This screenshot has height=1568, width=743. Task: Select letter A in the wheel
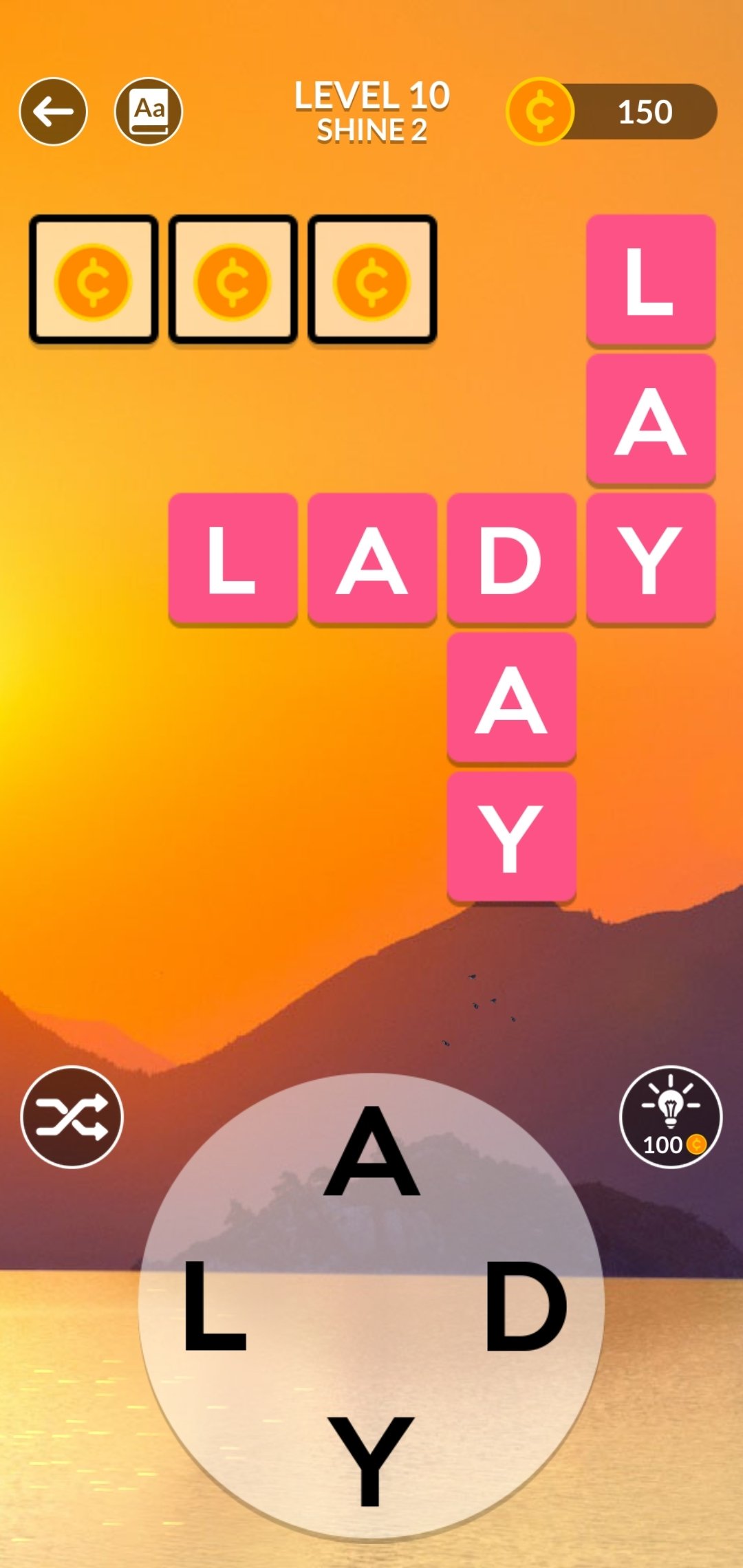click(x=371, y=1151)
